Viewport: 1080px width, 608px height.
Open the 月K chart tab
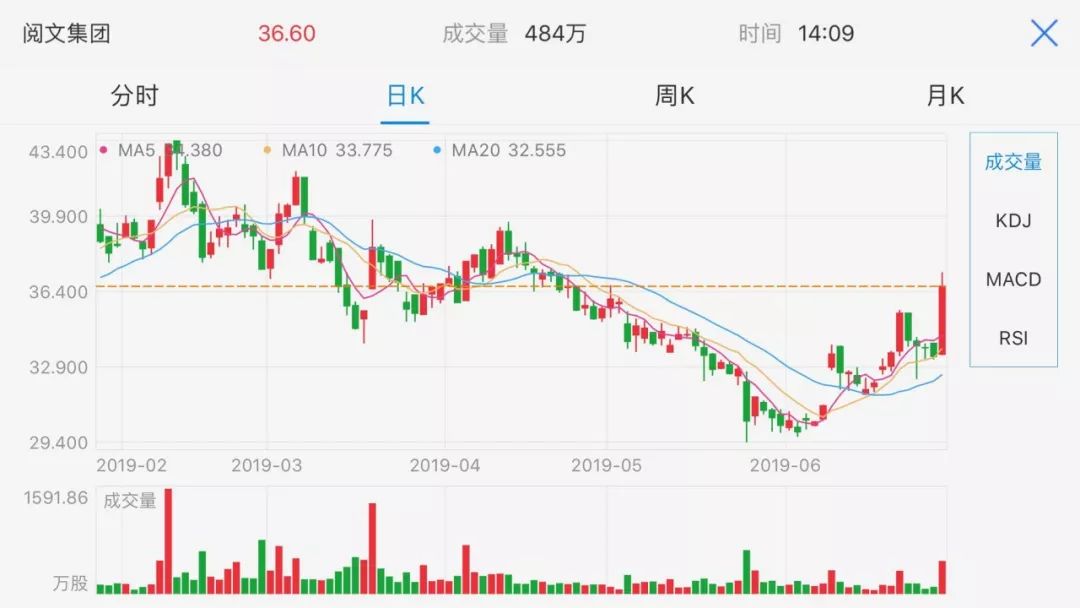[945, 96]
